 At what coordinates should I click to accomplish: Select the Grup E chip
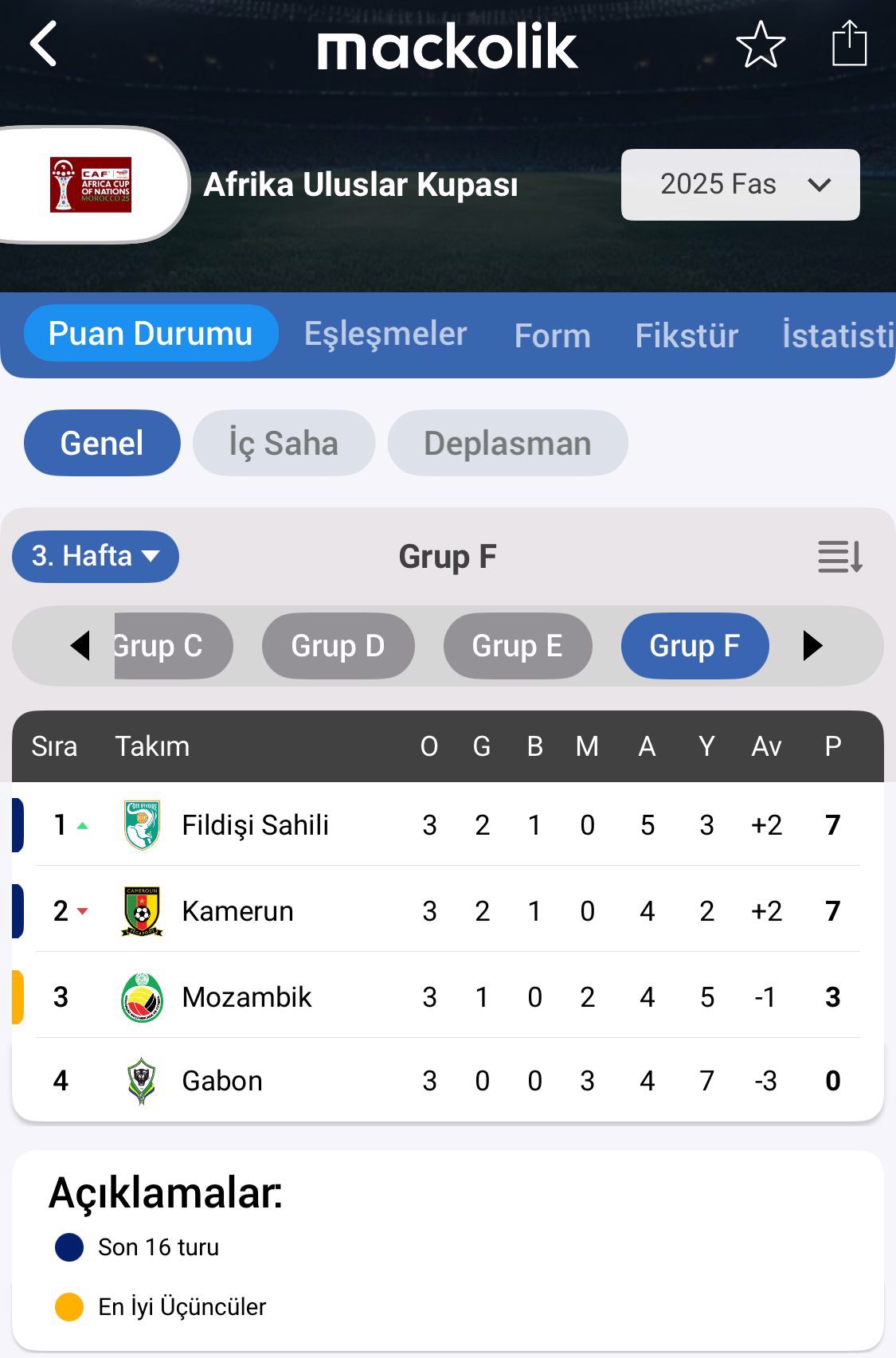coord(517,646)
